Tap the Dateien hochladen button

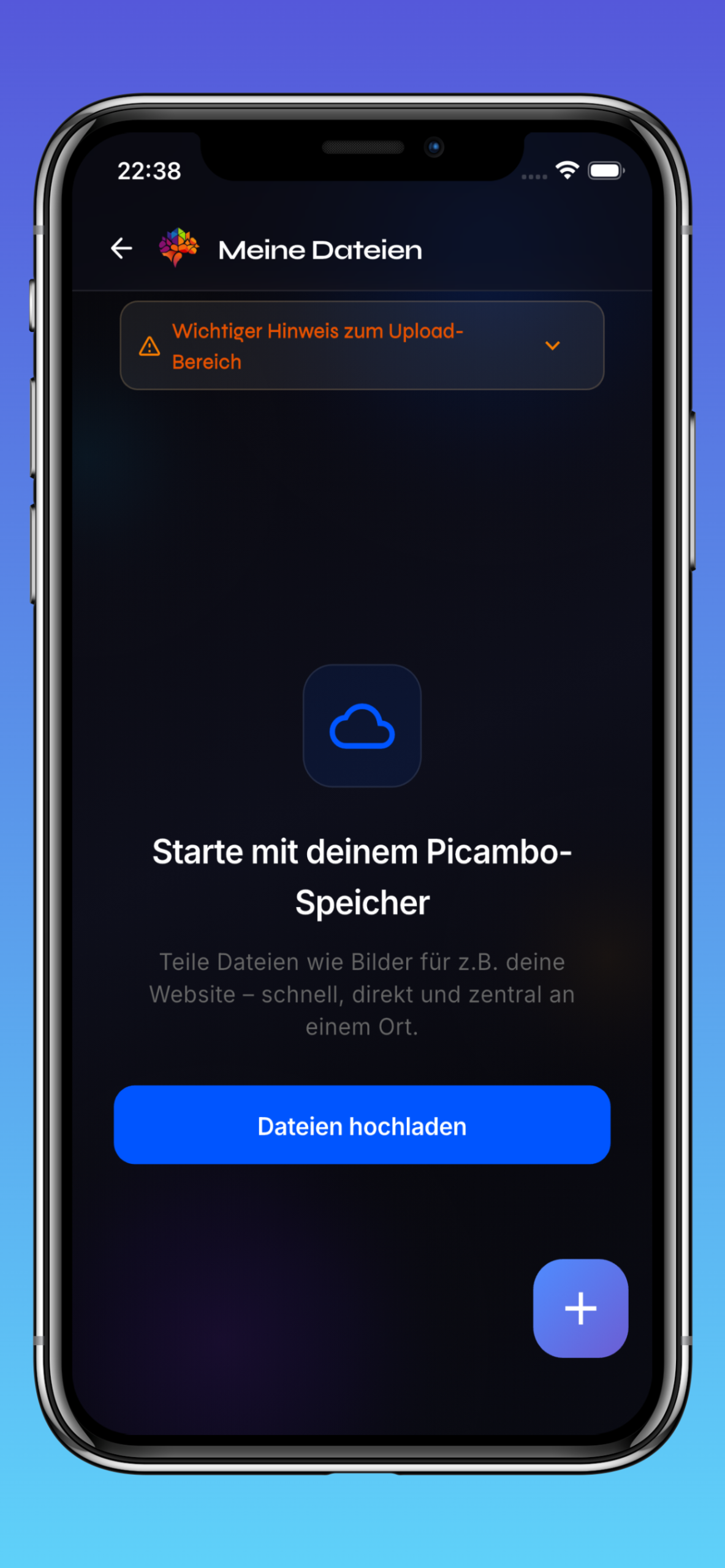pyautogui.click(x=362, y=1126)
